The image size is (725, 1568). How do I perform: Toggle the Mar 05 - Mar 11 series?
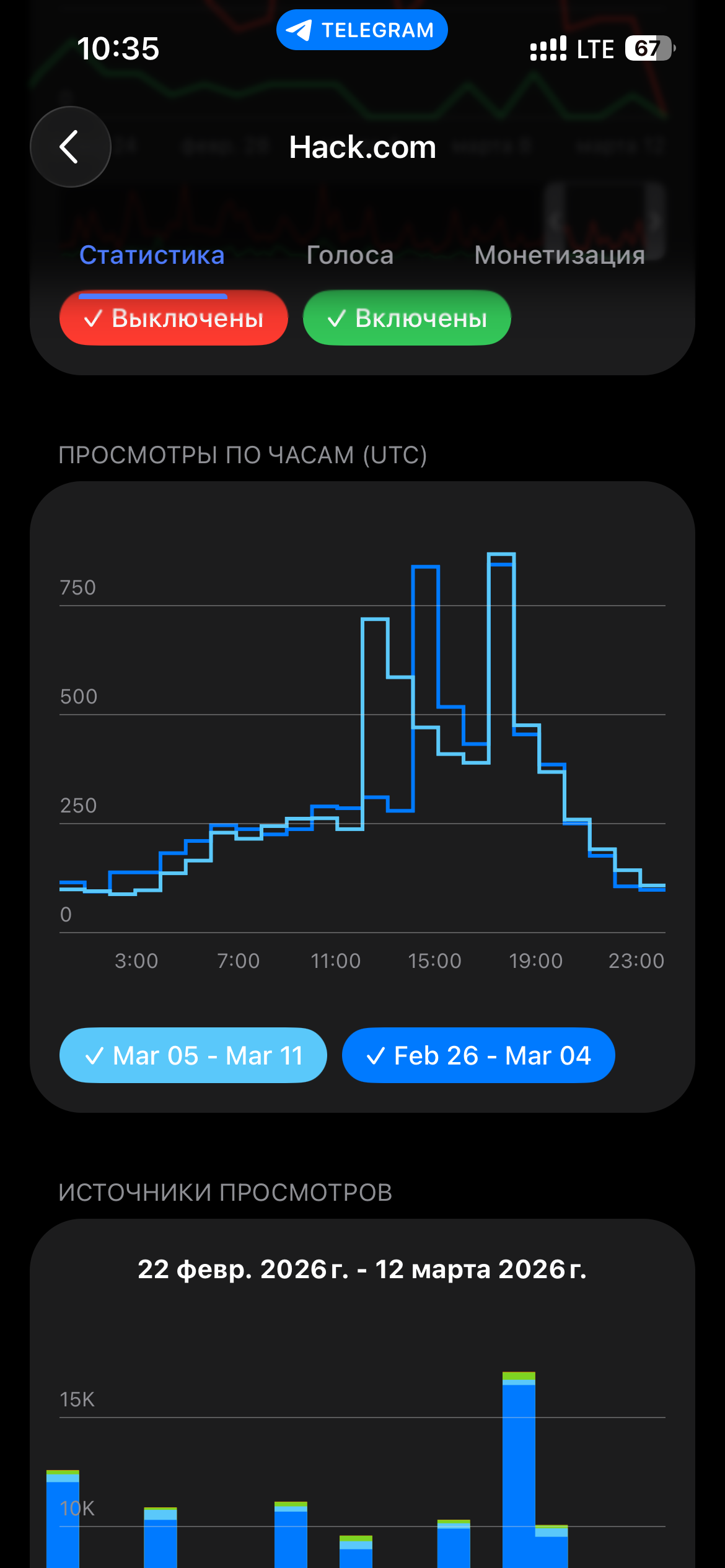(193, 1055)
